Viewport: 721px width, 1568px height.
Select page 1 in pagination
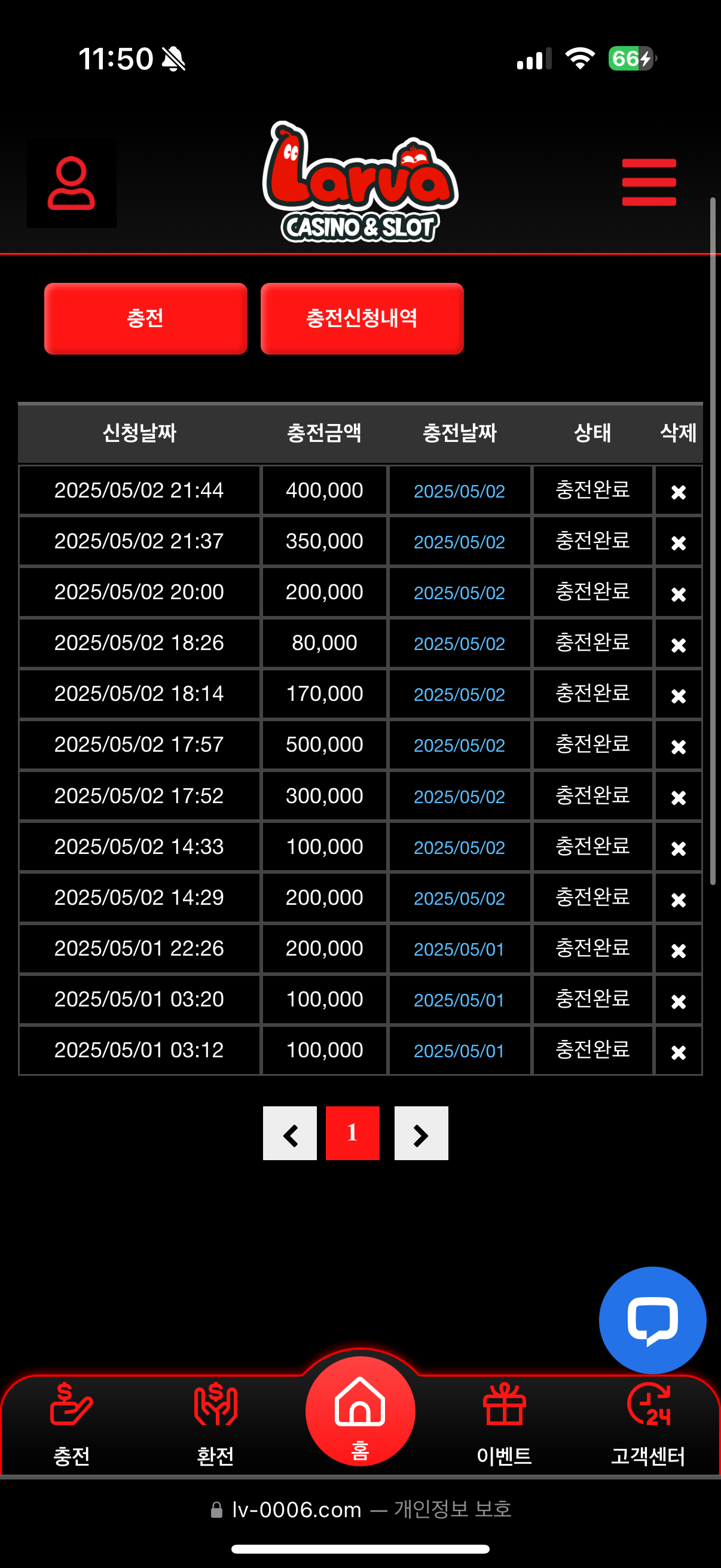pyautogui.click(x=352, y=1133)
